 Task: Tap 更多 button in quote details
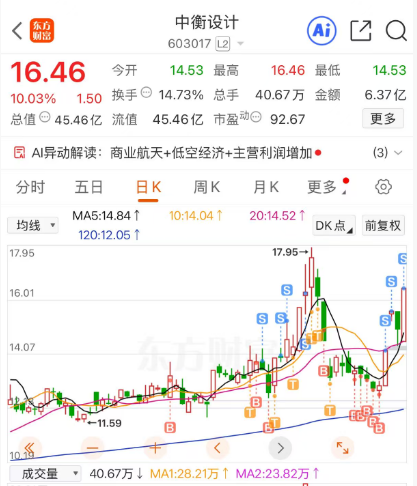[x=383, y=118]
